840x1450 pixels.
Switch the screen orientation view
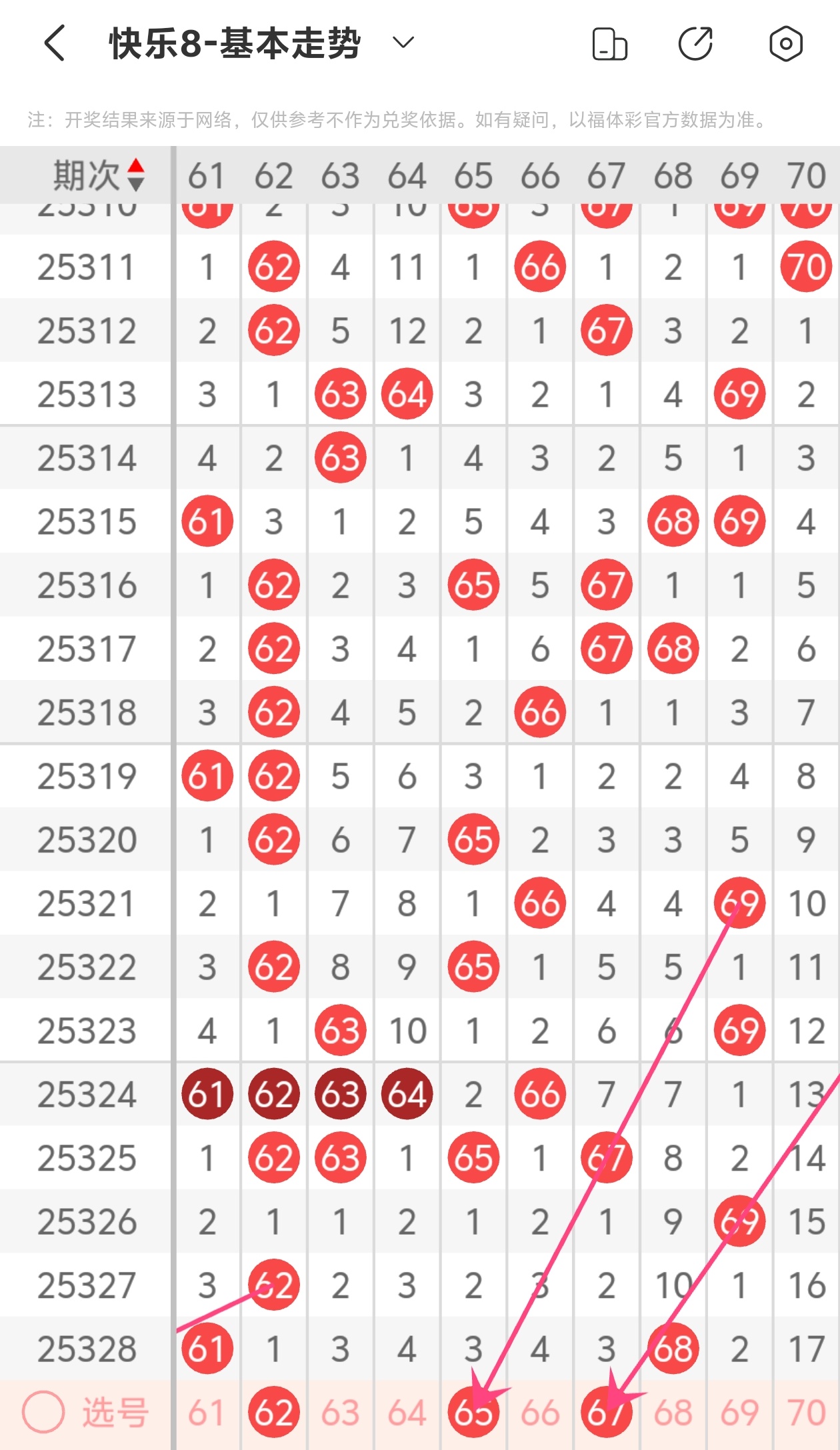pyautogui.click(x=609, y=44)
